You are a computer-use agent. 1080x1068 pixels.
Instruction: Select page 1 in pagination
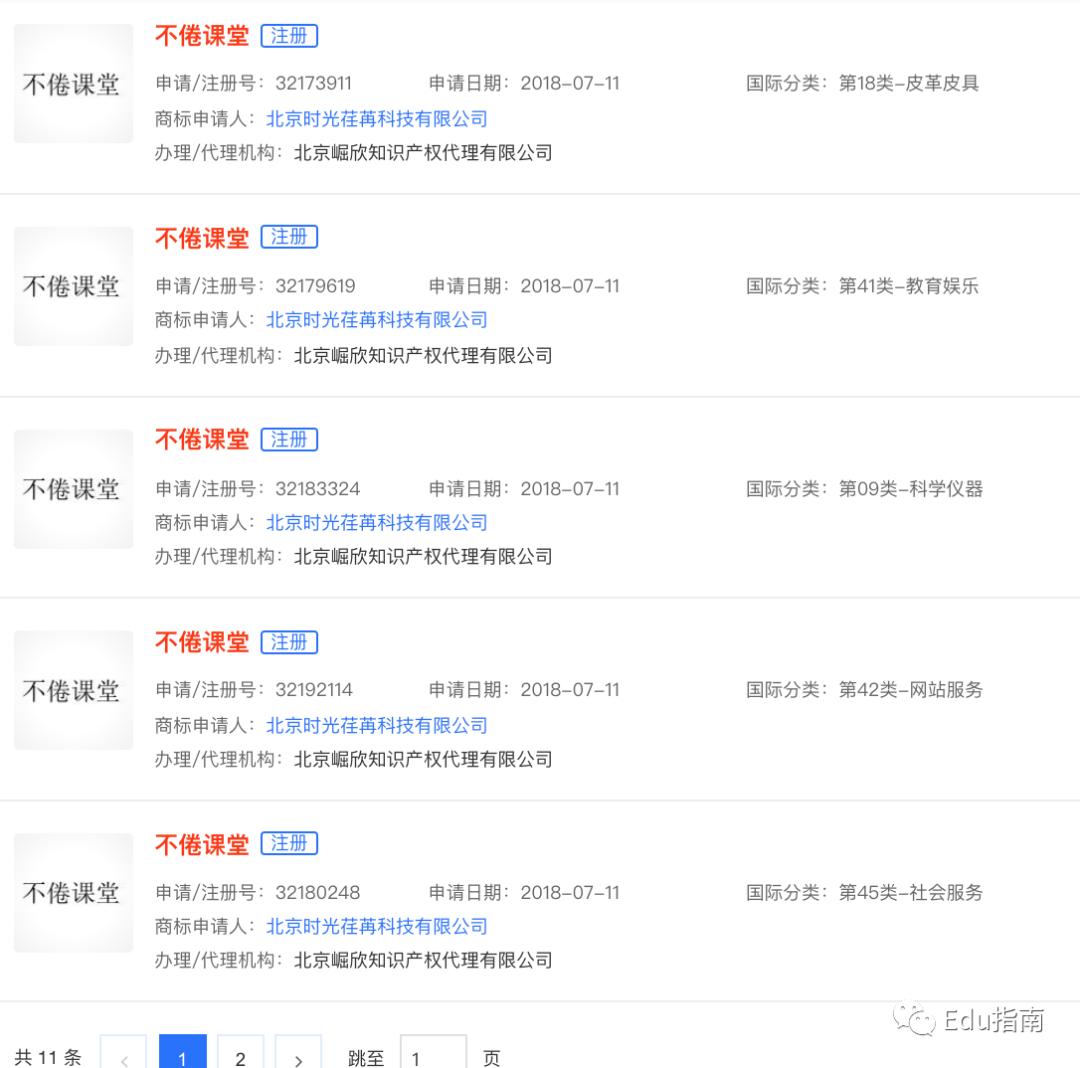click(x=183, y=1056)
